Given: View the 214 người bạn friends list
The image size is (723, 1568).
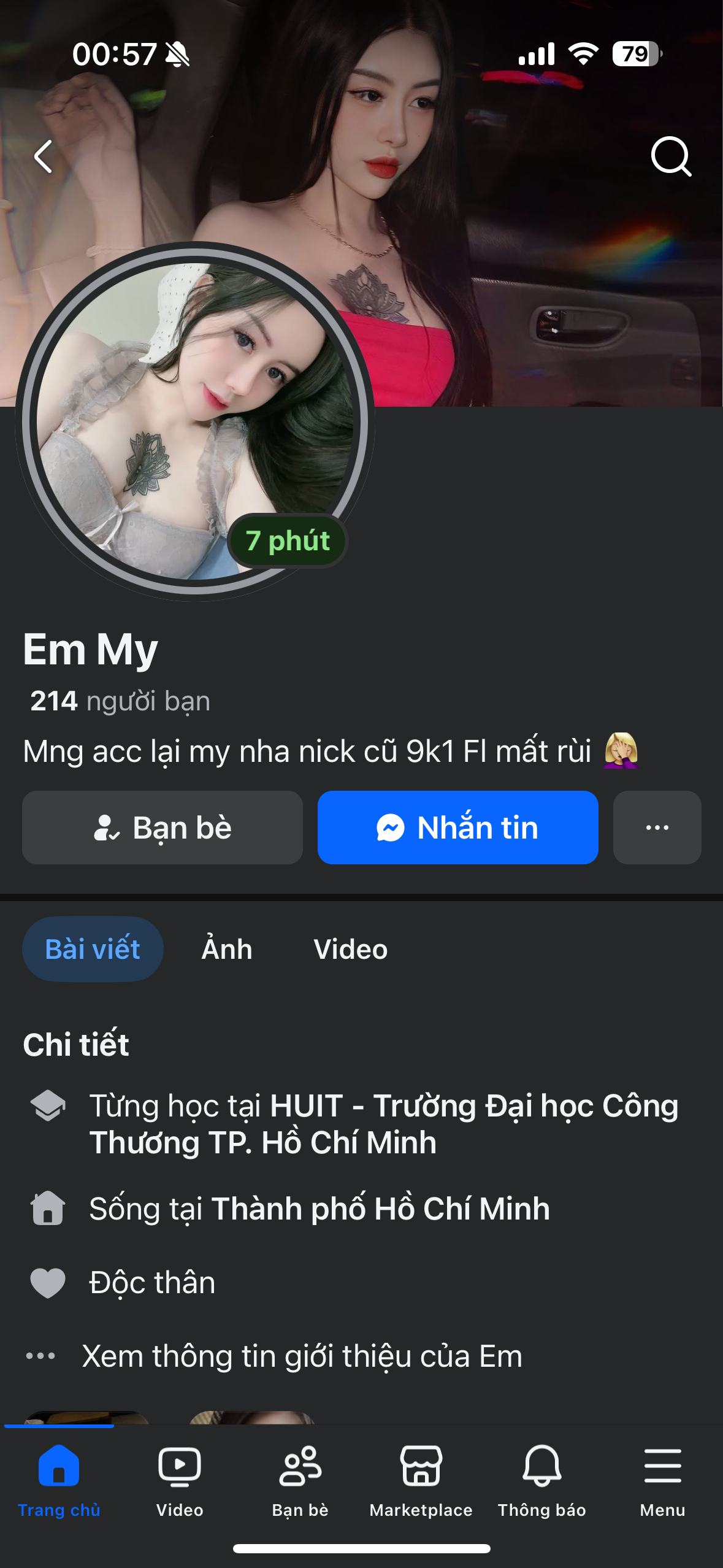Looking at the screenshot, I should [x=120, y=701].
